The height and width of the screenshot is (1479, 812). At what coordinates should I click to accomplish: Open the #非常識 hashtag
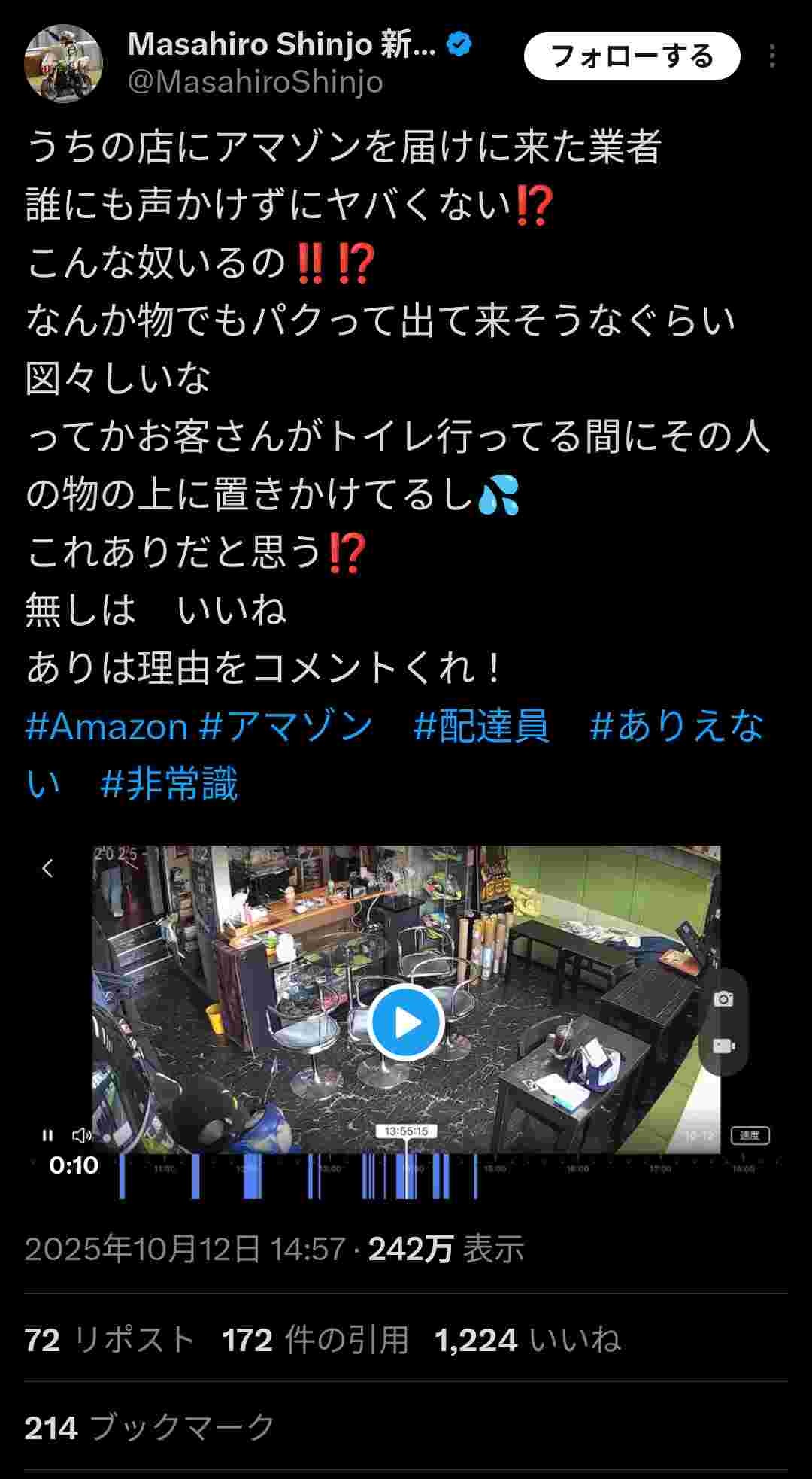point(169,784)
